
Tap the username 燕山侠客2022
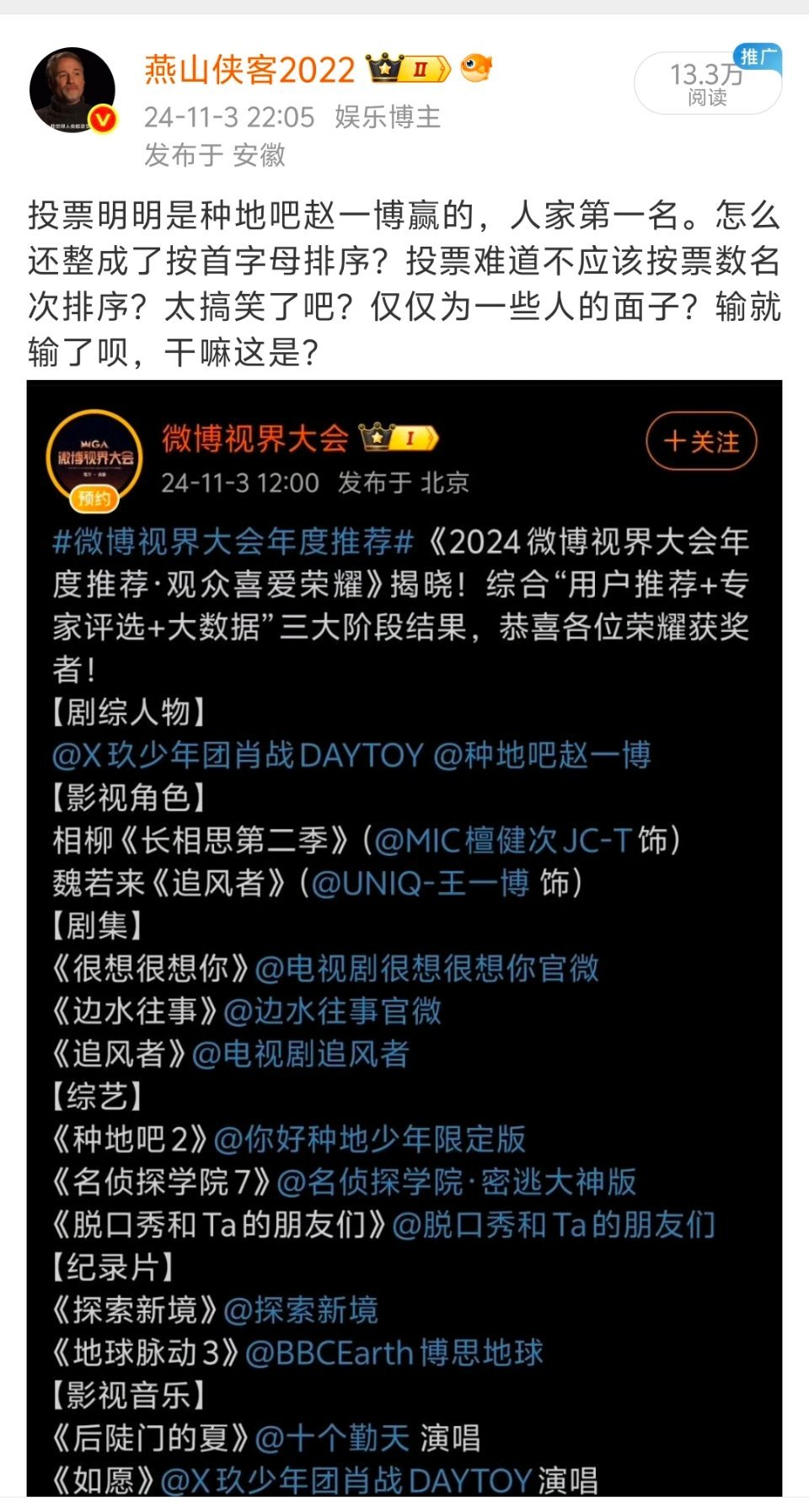(x=249, y=70)
